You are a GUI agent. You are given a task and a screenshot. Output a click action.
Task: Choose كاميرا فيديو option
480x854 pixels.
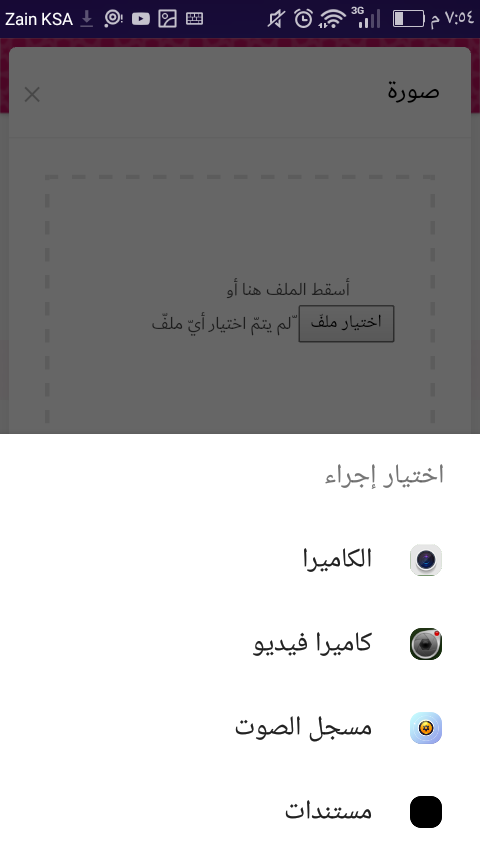point(240,644)
